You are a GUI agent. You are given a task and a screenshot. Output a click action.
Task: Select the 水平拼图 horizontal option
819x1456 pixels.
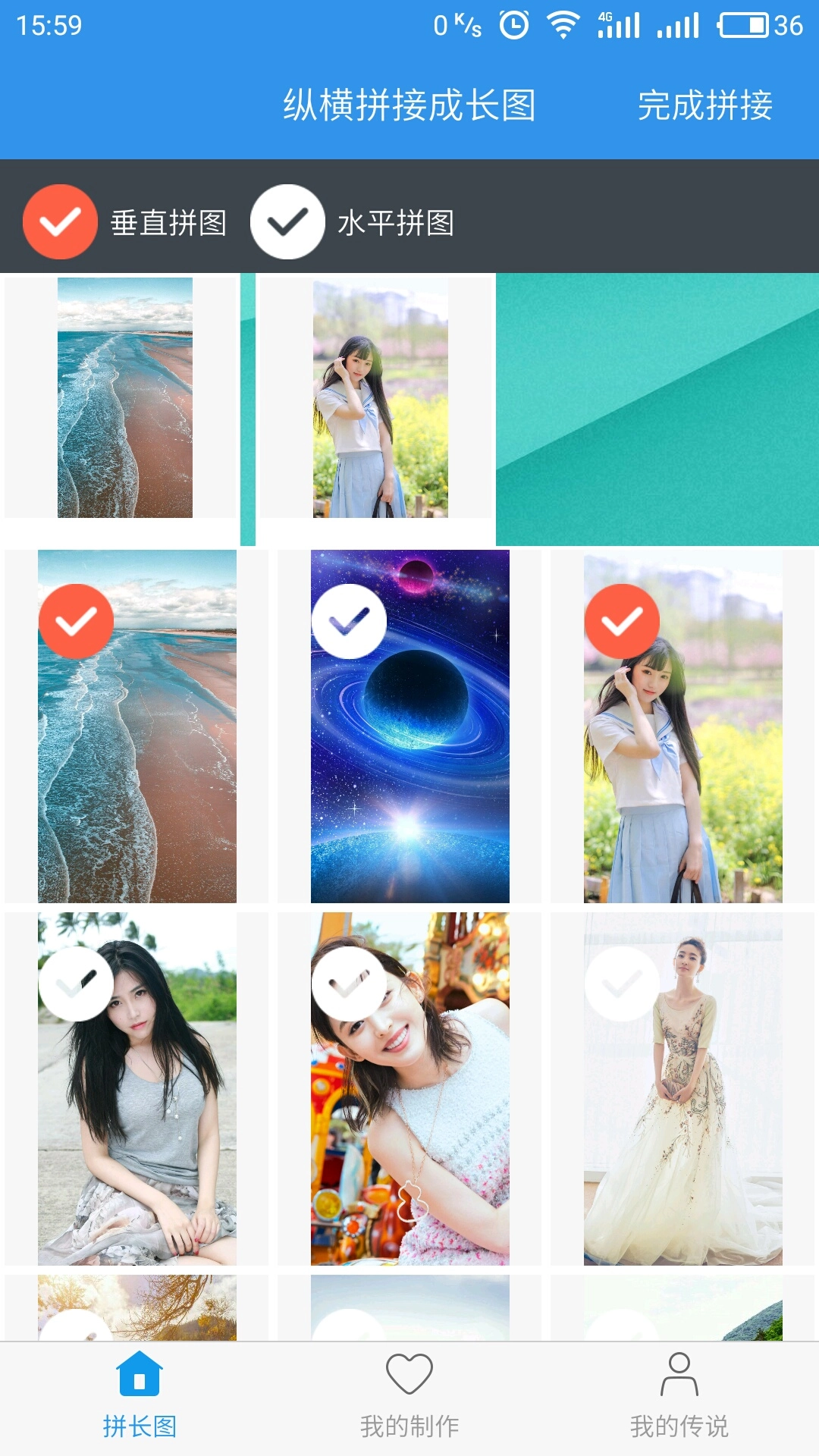tap(287, 222)
